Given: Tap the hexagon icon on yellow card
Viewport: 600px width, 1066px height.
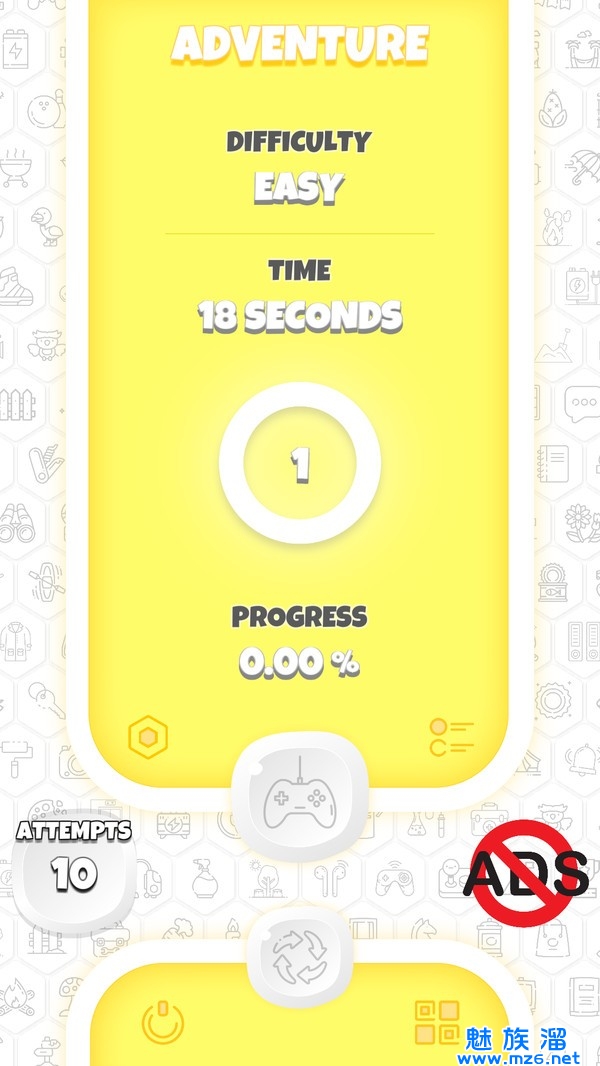Looking at the screenshot, I should click(148, 738).
